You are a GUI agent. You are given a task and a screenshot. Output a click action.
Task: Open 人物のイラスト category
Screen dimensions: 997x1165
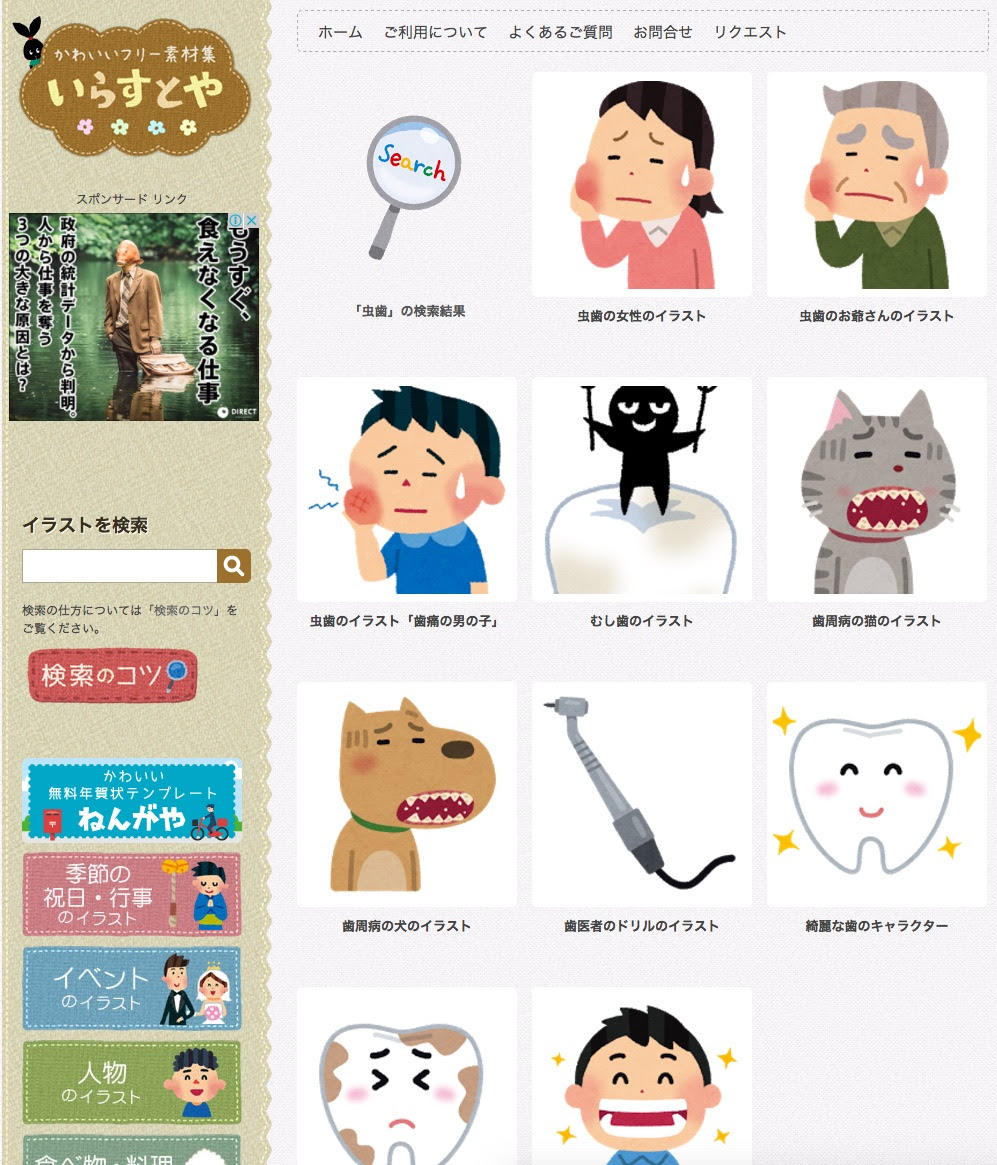pyautogui.click(x=132, y=1082)
